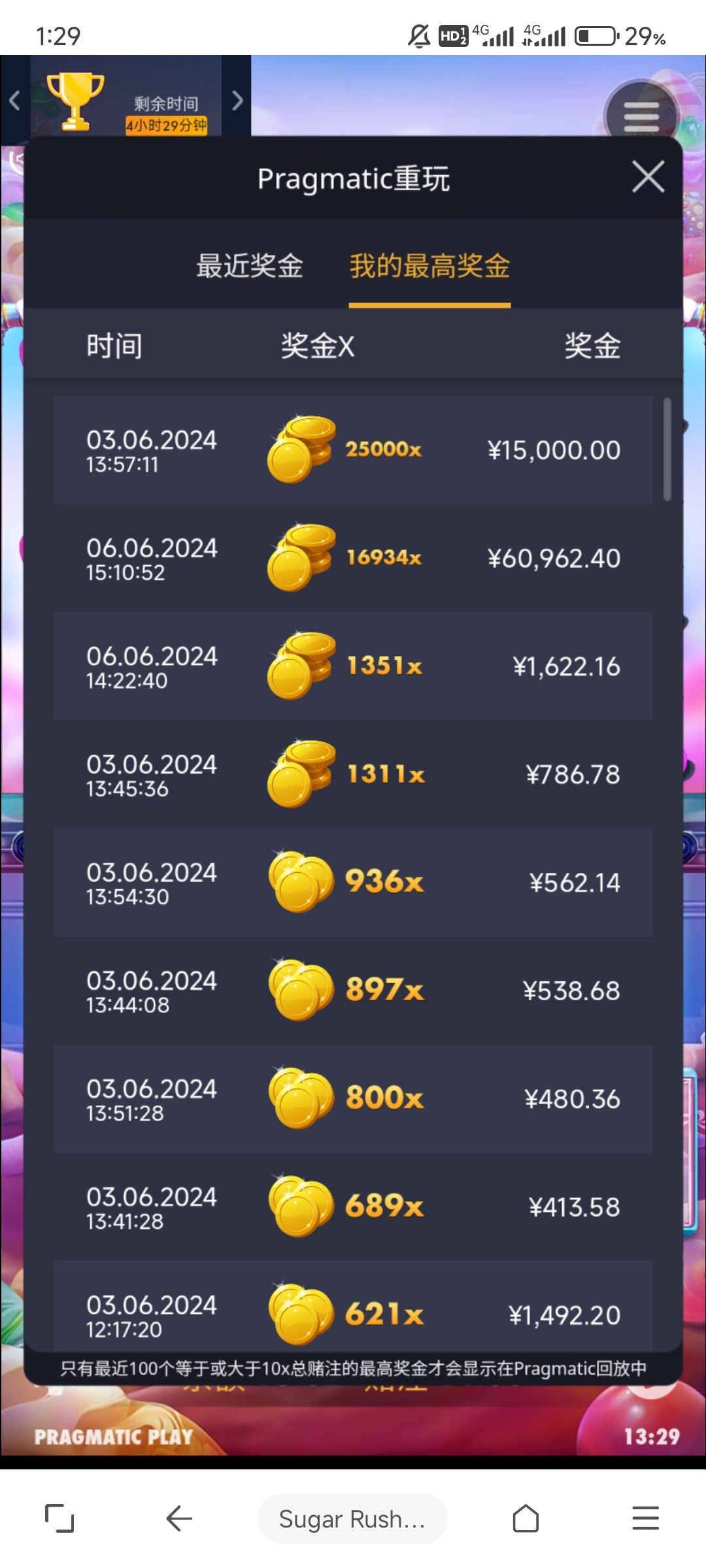Go back with the browser back arrow
Screen dimensions: 706x1568
pyautogui.click(x=178, y=1518)
